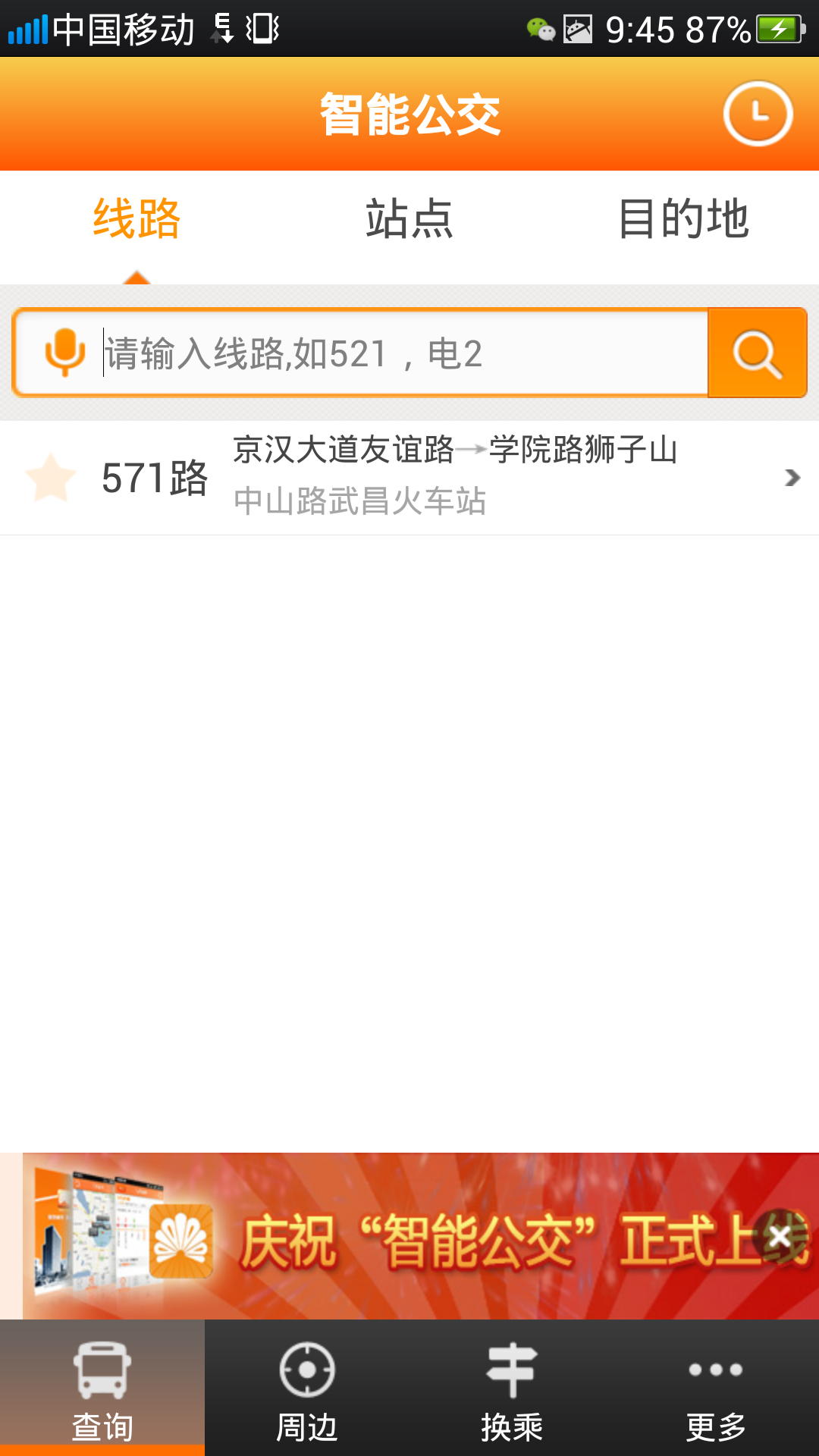Switch to the 目的地 tab
The height and width of the screenshot is (1456, 819).
coord(683,220)
